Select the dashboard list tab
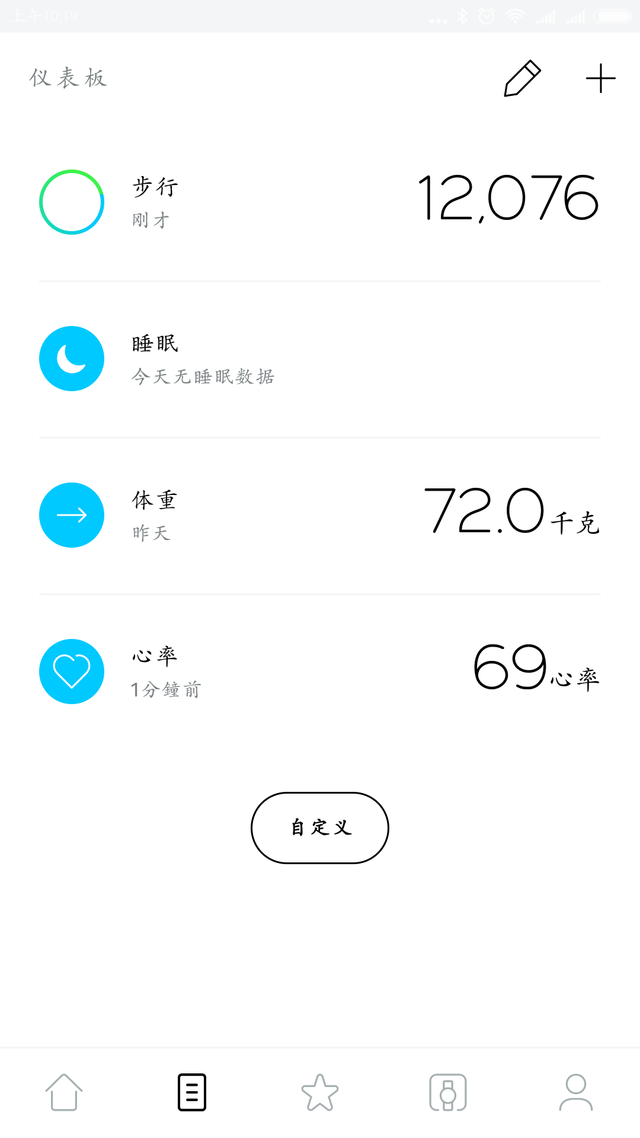Screen dimensions: 640x1138 click(x=192, y=1092)
